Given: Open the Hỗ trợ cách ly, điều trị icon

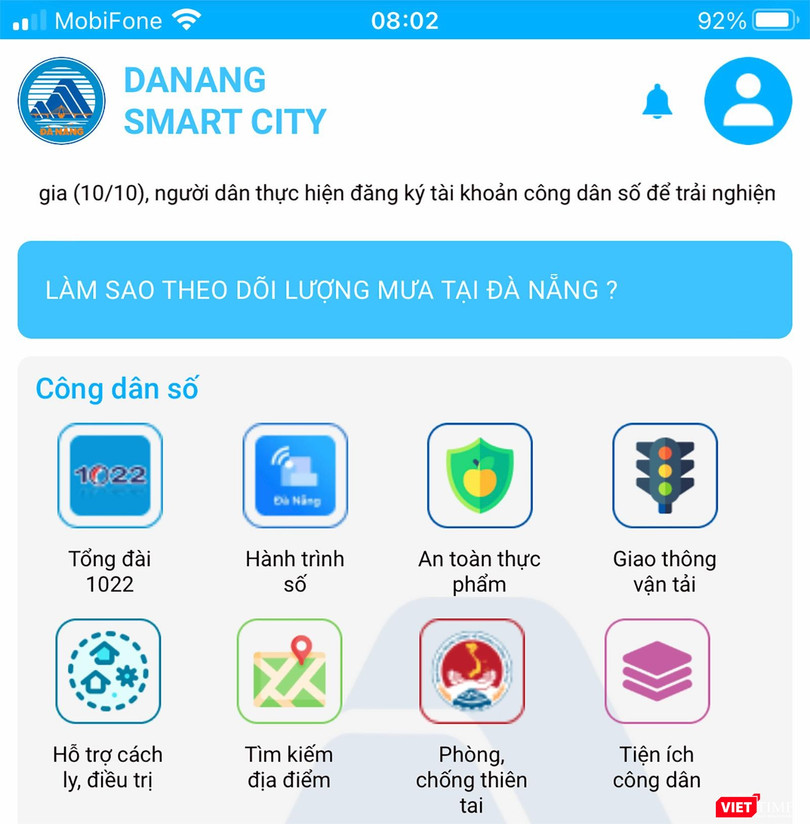Looking at the screenshot, I should tap(108, 671).
